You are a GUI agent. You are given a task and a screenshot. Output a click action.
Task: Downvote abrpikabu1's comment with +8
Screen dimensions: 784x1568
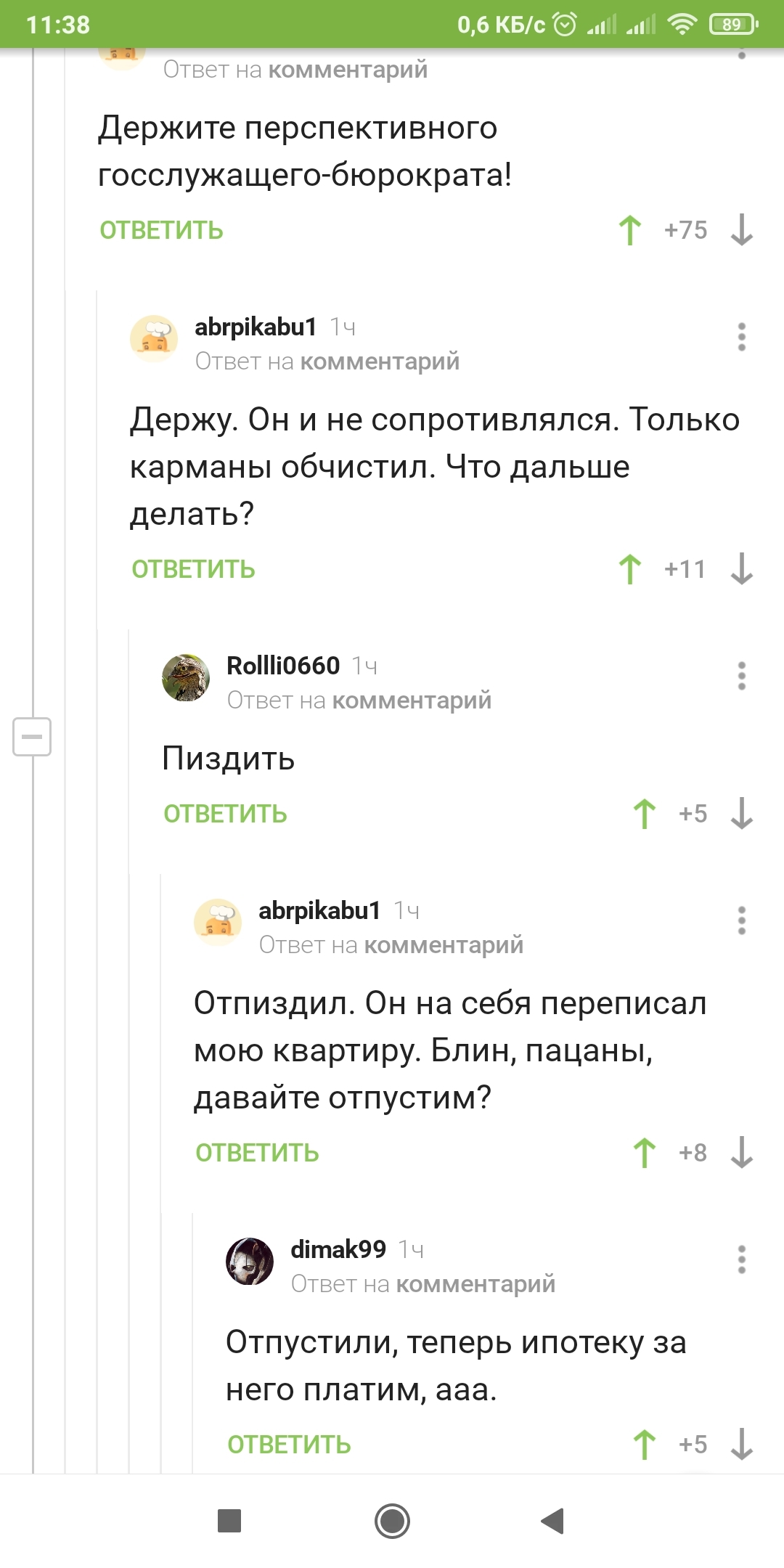click(x=741, y=1153)
